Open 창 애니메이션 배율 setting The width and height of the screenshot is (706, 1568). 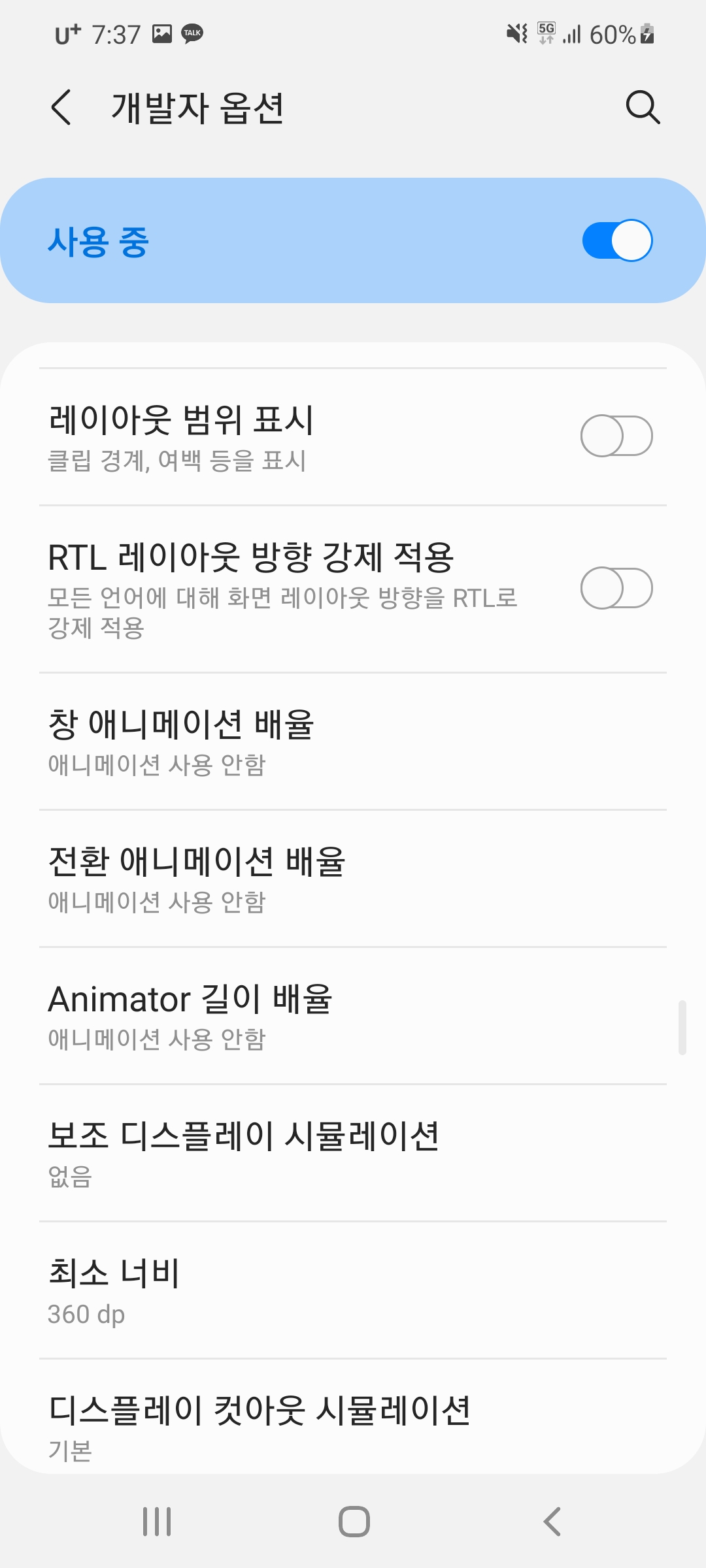353,742
